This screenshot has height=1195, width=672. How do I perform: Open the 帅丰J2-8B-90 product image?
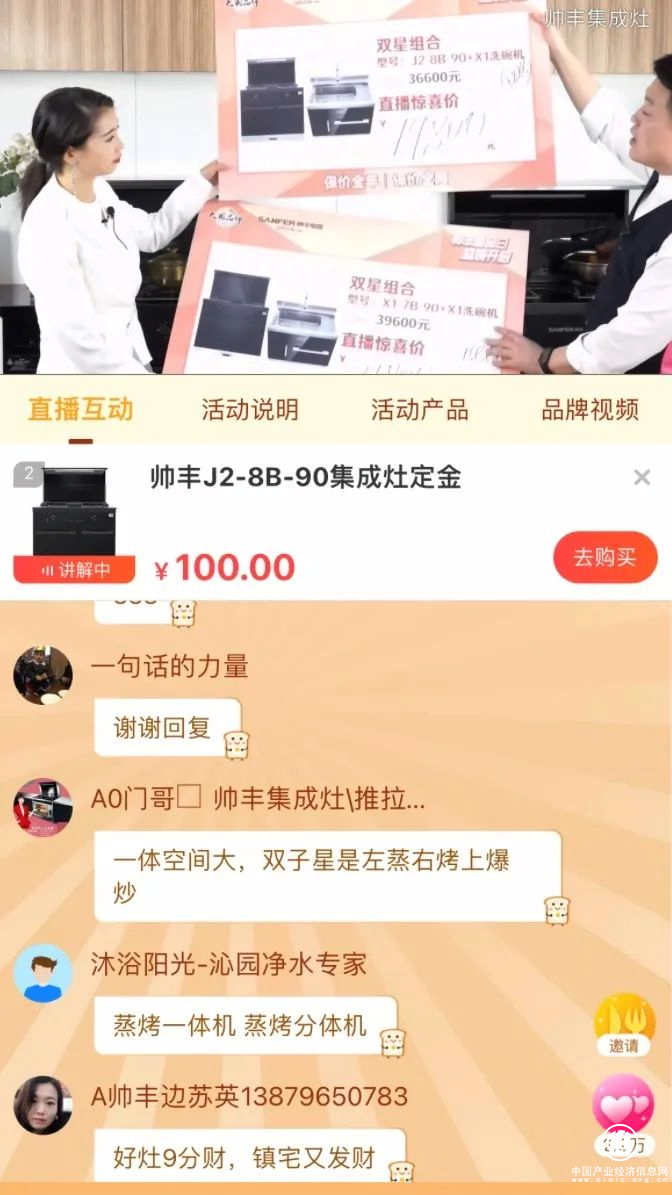(74, 512)
